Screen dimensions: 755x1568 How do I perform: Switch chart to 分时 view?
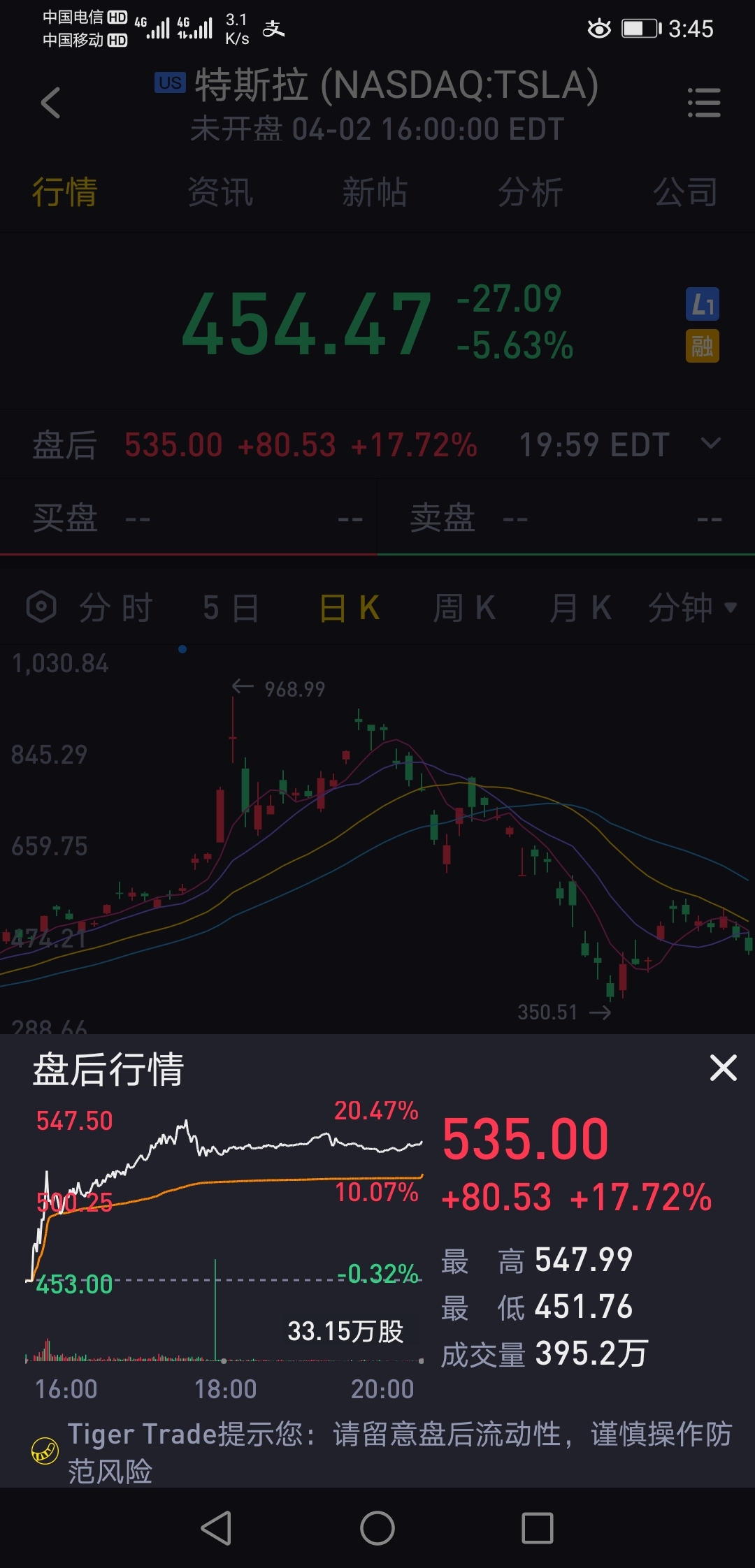coord(116,607)
